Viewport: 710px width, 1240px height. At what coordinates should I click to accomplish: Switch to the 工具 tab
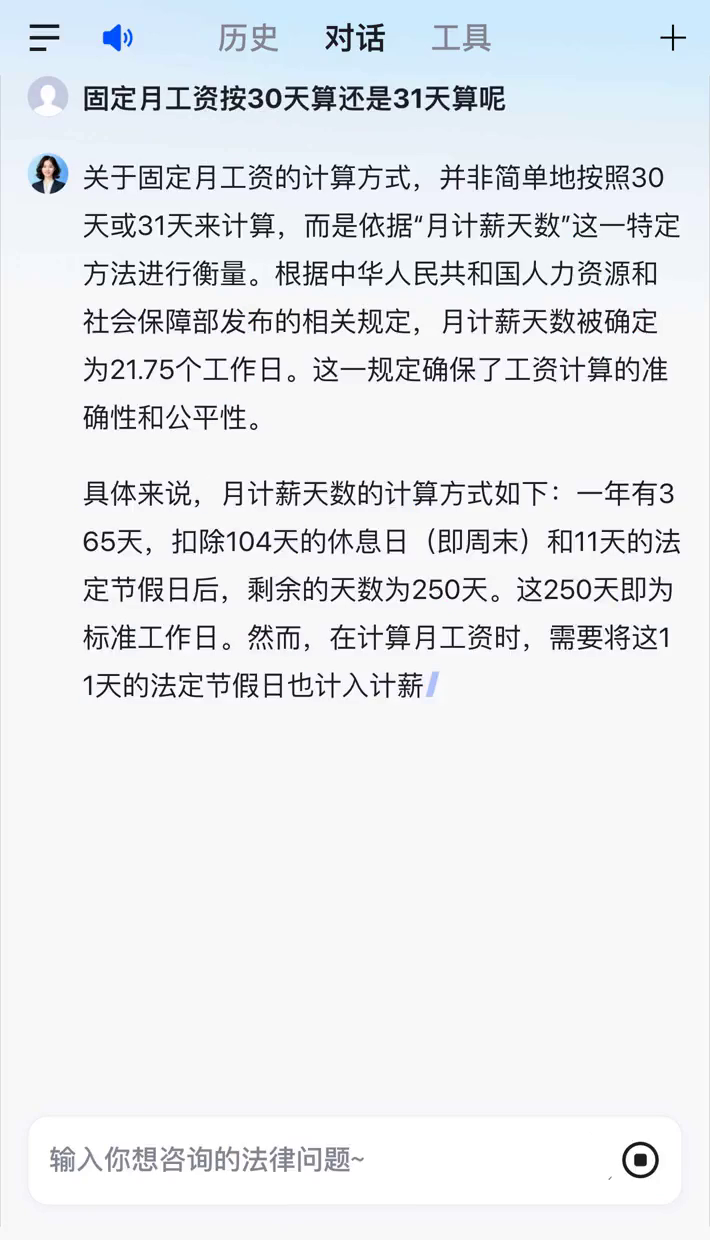click(x=461, y=38)
